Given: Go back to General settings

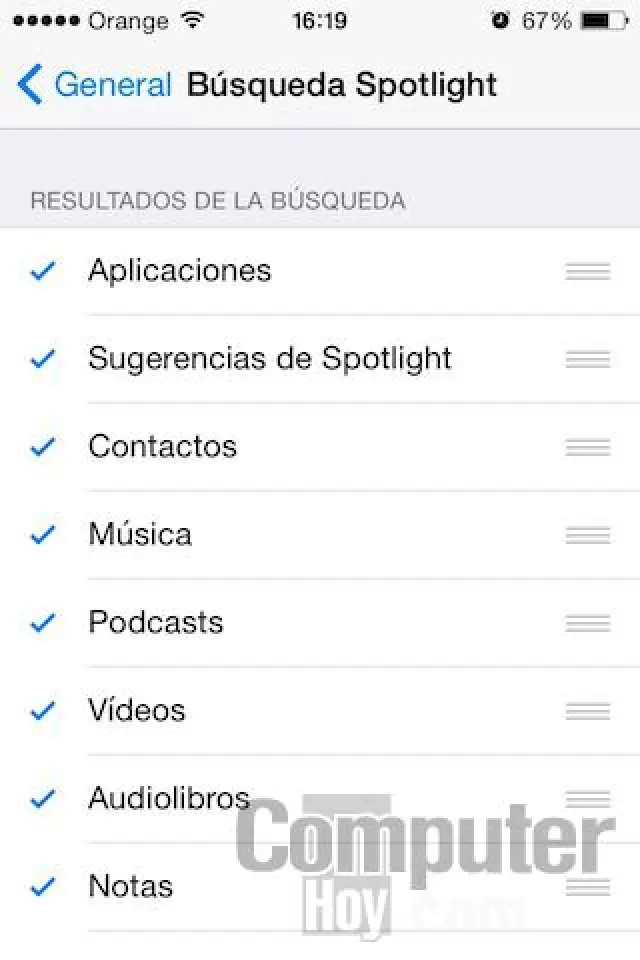Looking at the screenshot, I should coord(94,85).
